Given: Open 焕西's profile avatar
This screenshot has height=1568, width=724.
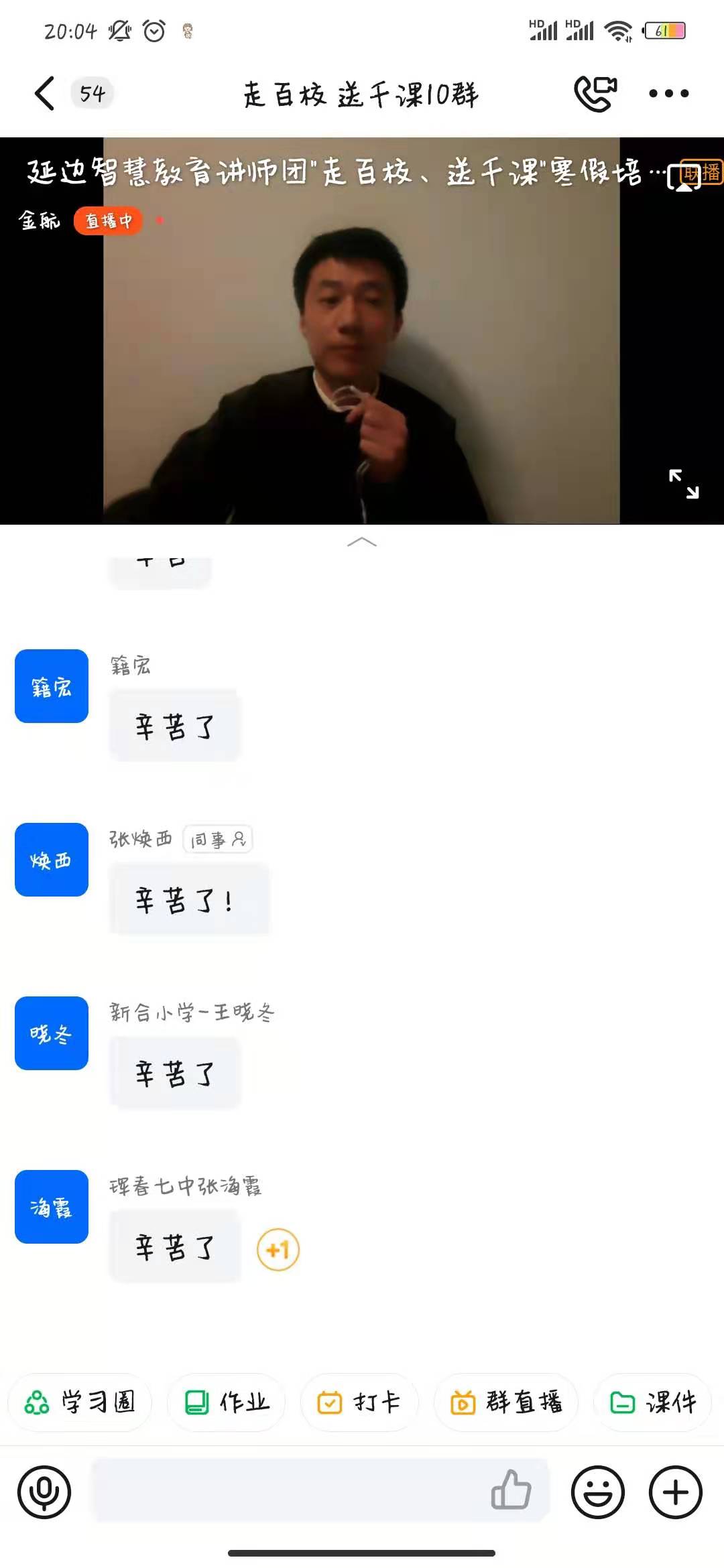Looking at the screenshot, I should click(52, 860).
